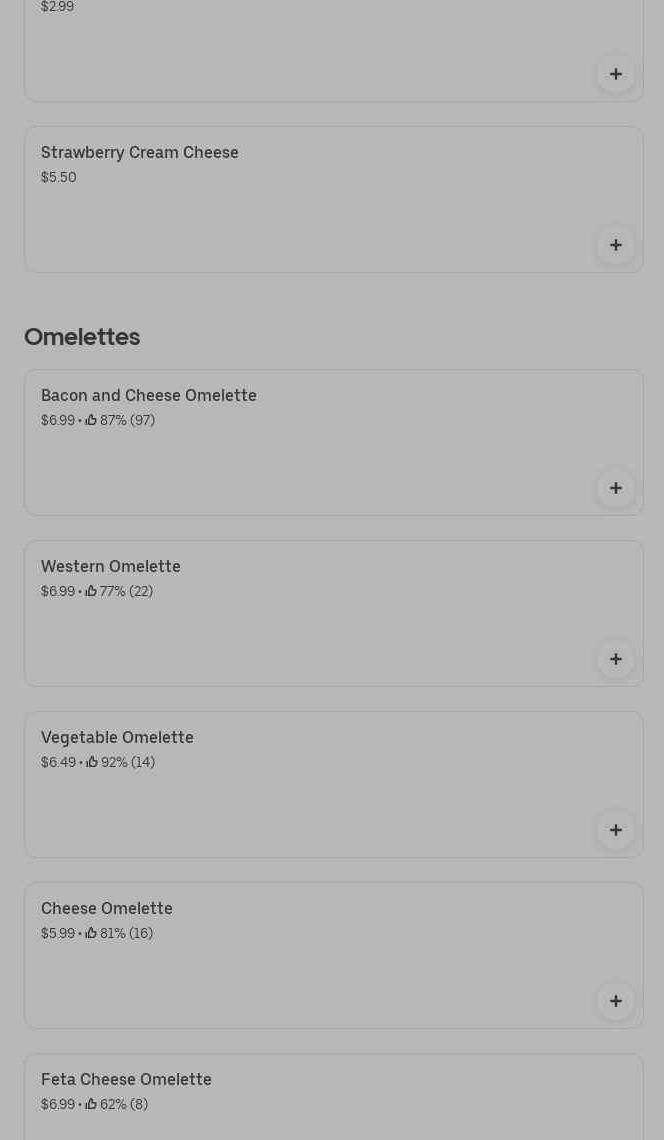Add Strawberry Cream Cheese to cart
Viewport: 664px width, 1140px height.
pos(615,245)
